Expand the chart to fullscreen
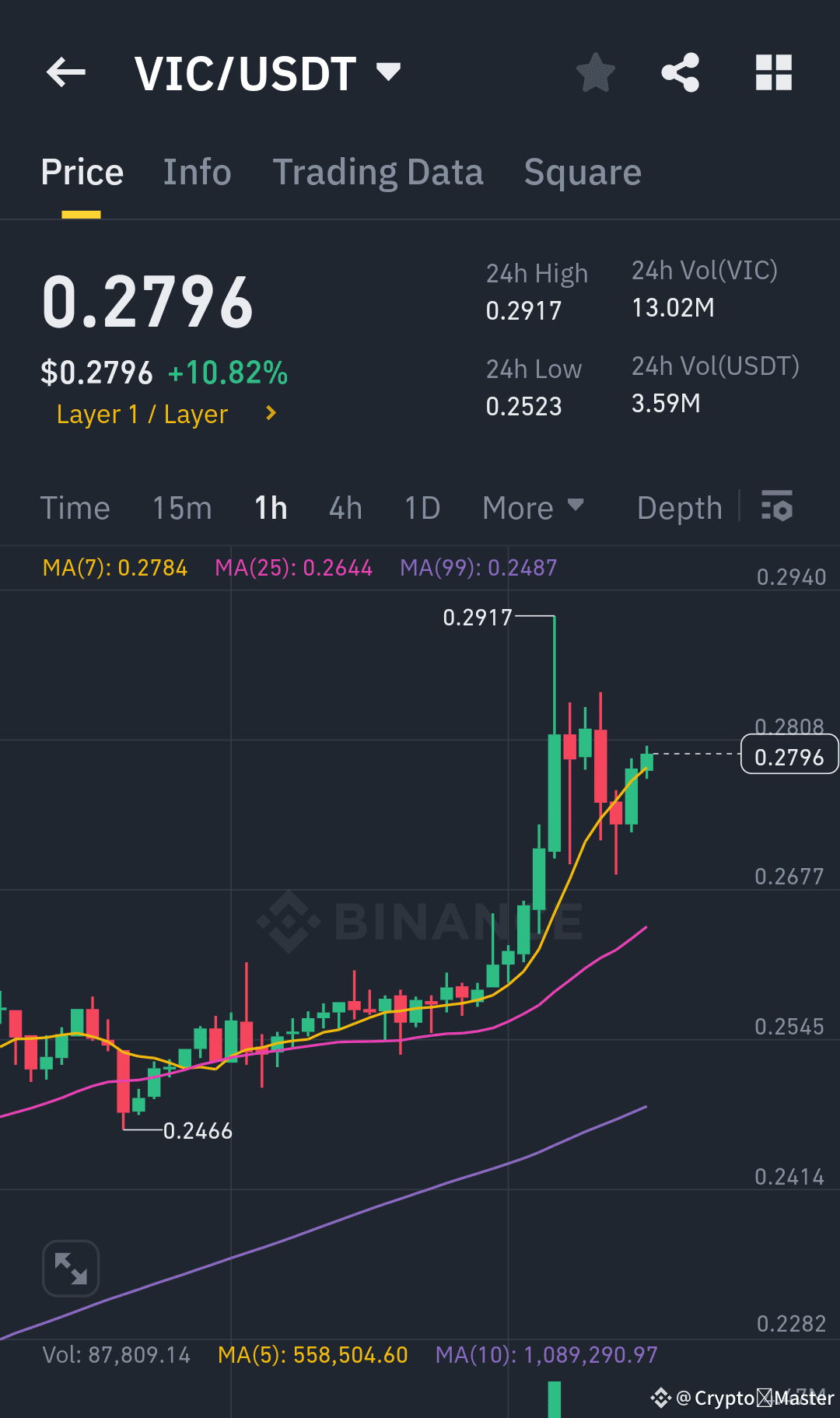 [70, 1268]
